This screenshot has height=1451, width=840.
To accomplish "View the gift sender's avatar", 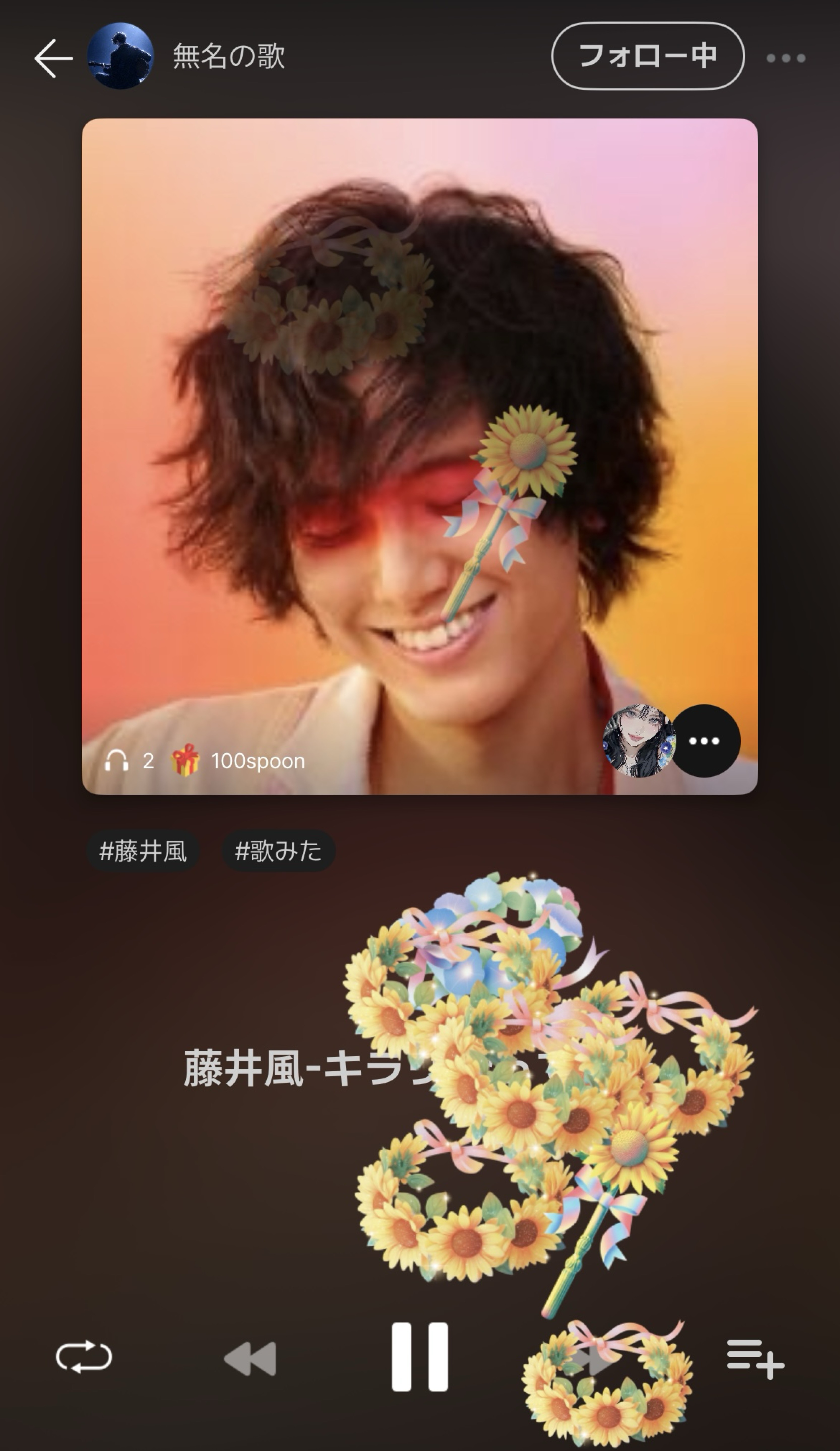I will coord(638,740).
